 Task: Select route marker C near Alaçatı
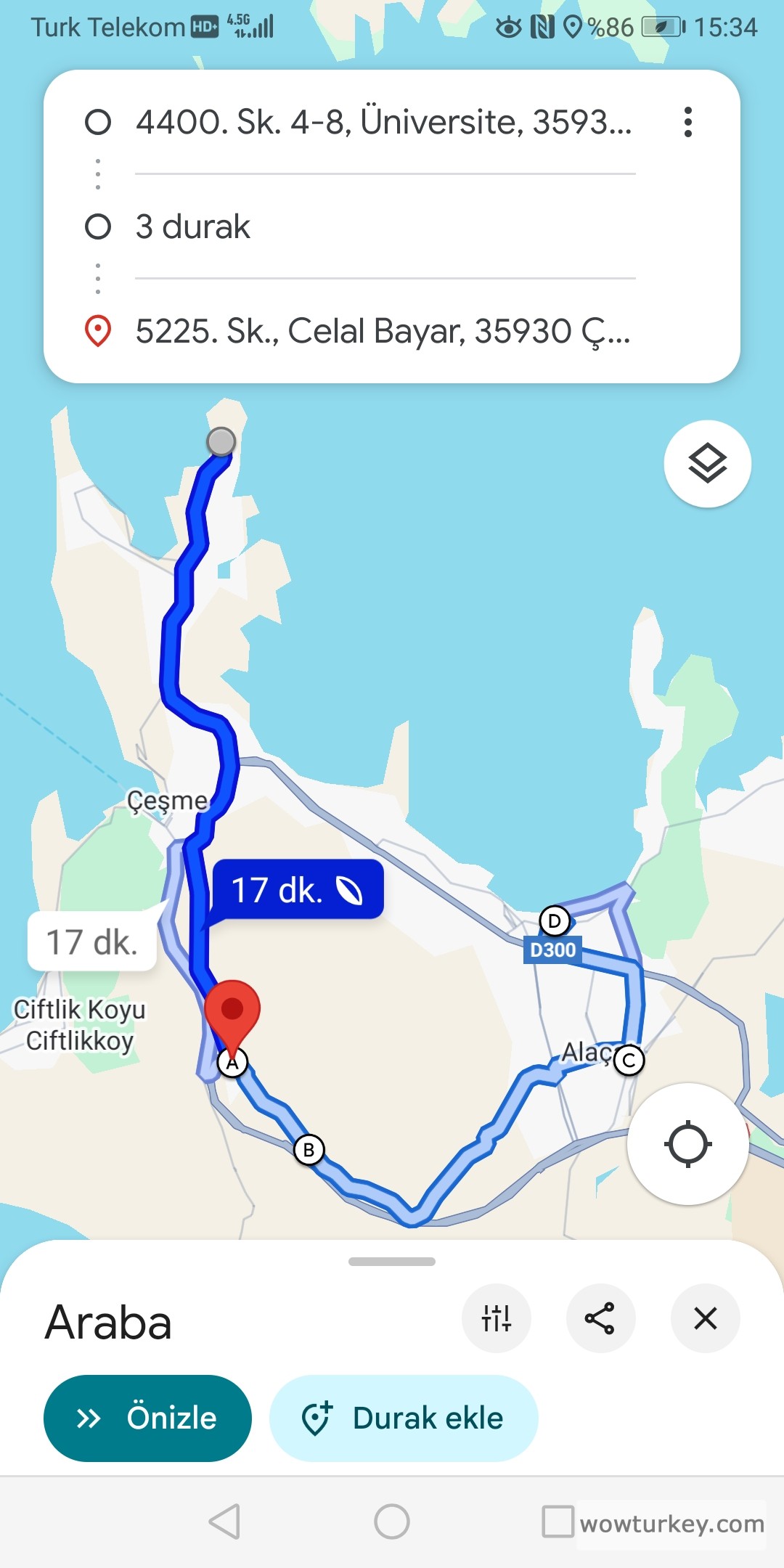point(627,1060)
